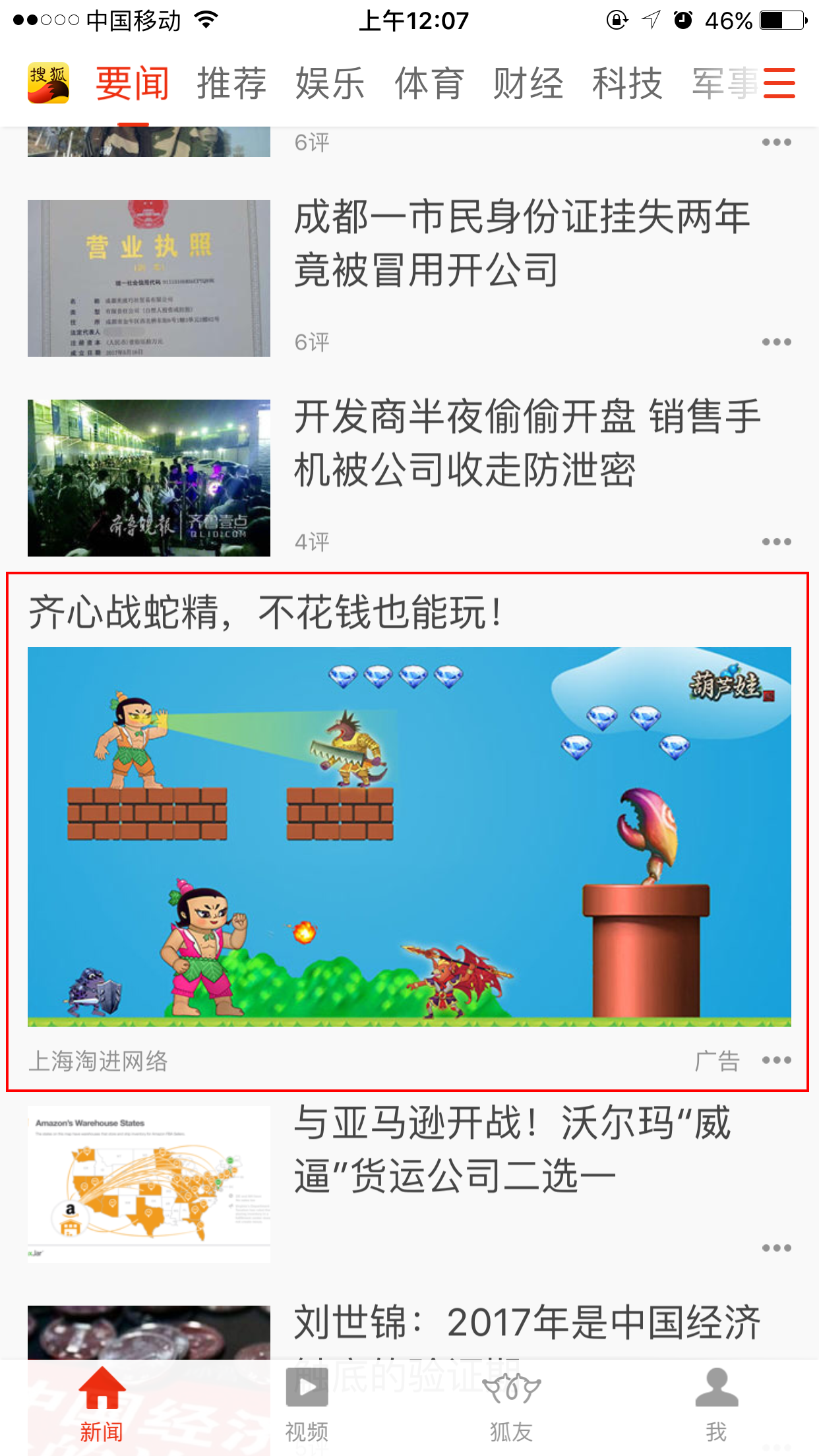Read the 开发商半夜偷偷开盘 article
This screenshot has width=819, height=1456.
tap(526, 443)
